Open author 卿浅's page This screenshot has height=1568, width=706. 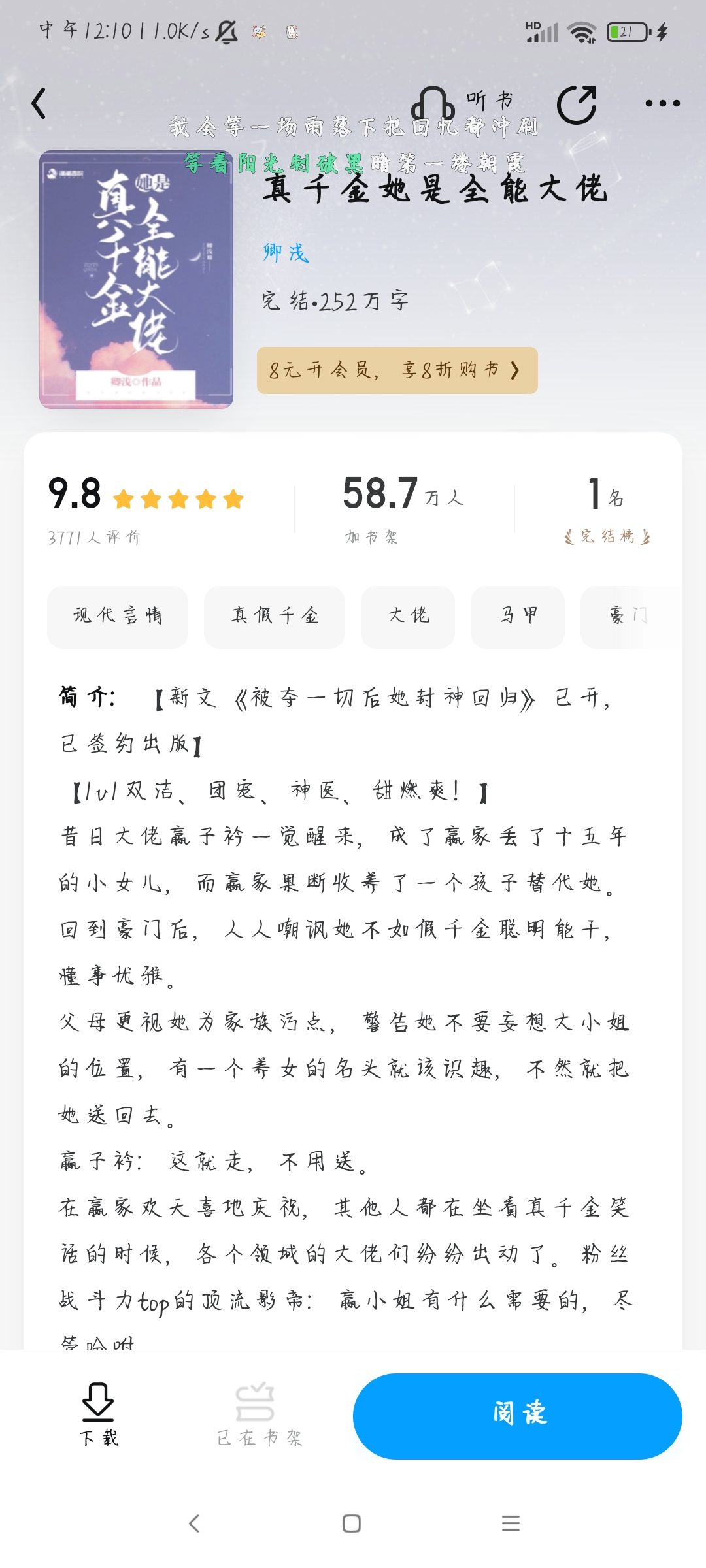(x=286, y=252)
